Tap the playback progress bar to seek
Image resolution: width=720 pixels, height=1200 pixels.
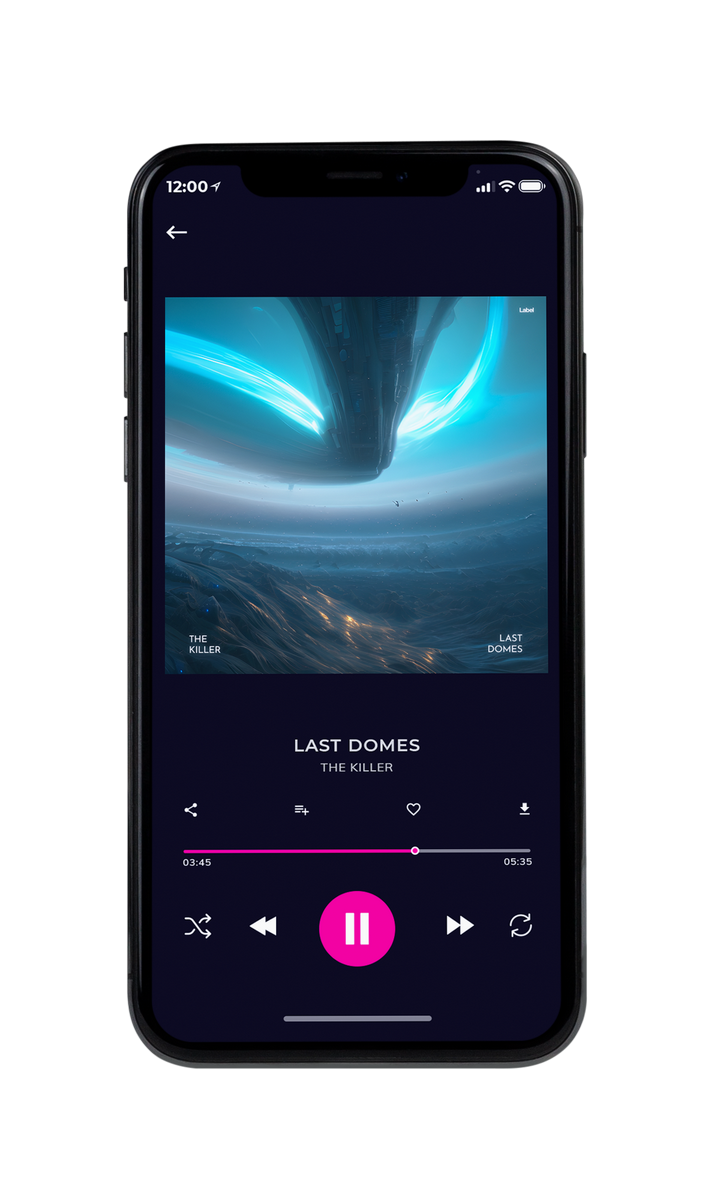click(357, 851)
